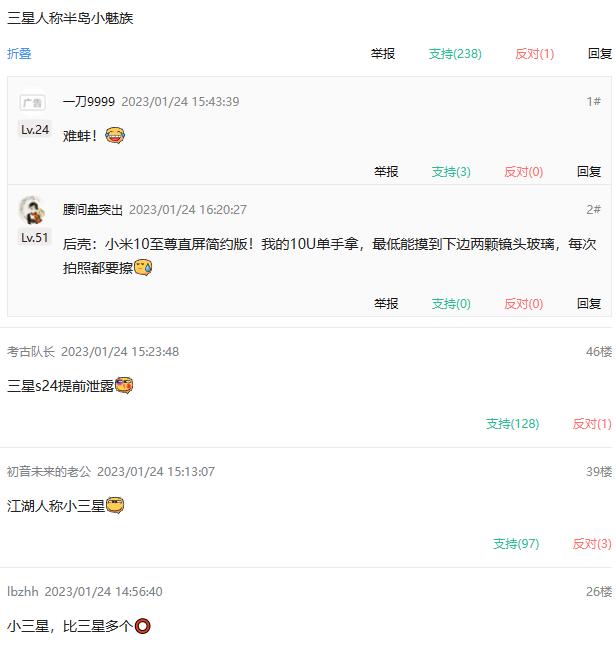Tap 反对(1) on the 半岛小魅族 comment
The height and width of the screenshot is (647, 616).
point(534,54)
